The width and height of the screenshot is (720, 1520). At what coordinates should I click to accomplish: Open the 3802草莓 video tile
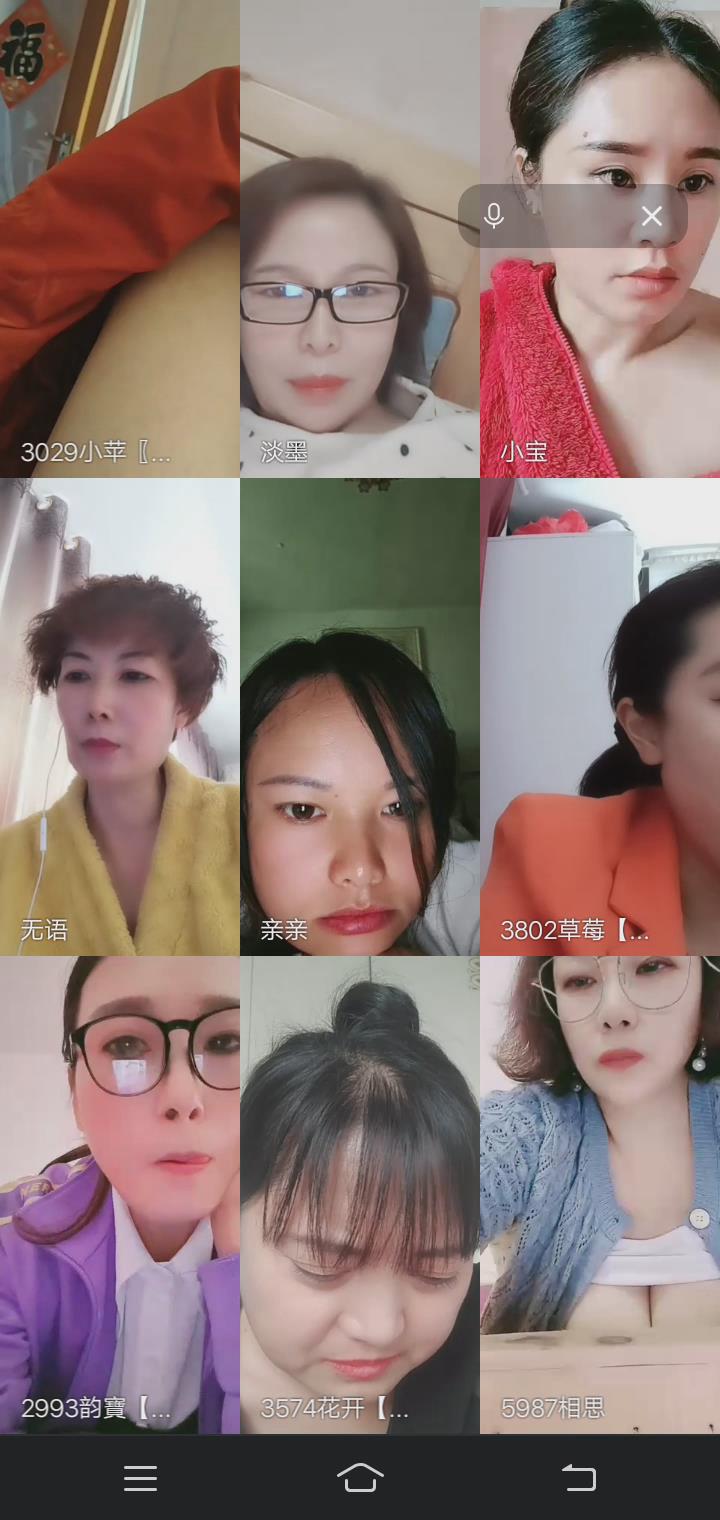coord(600,716)
